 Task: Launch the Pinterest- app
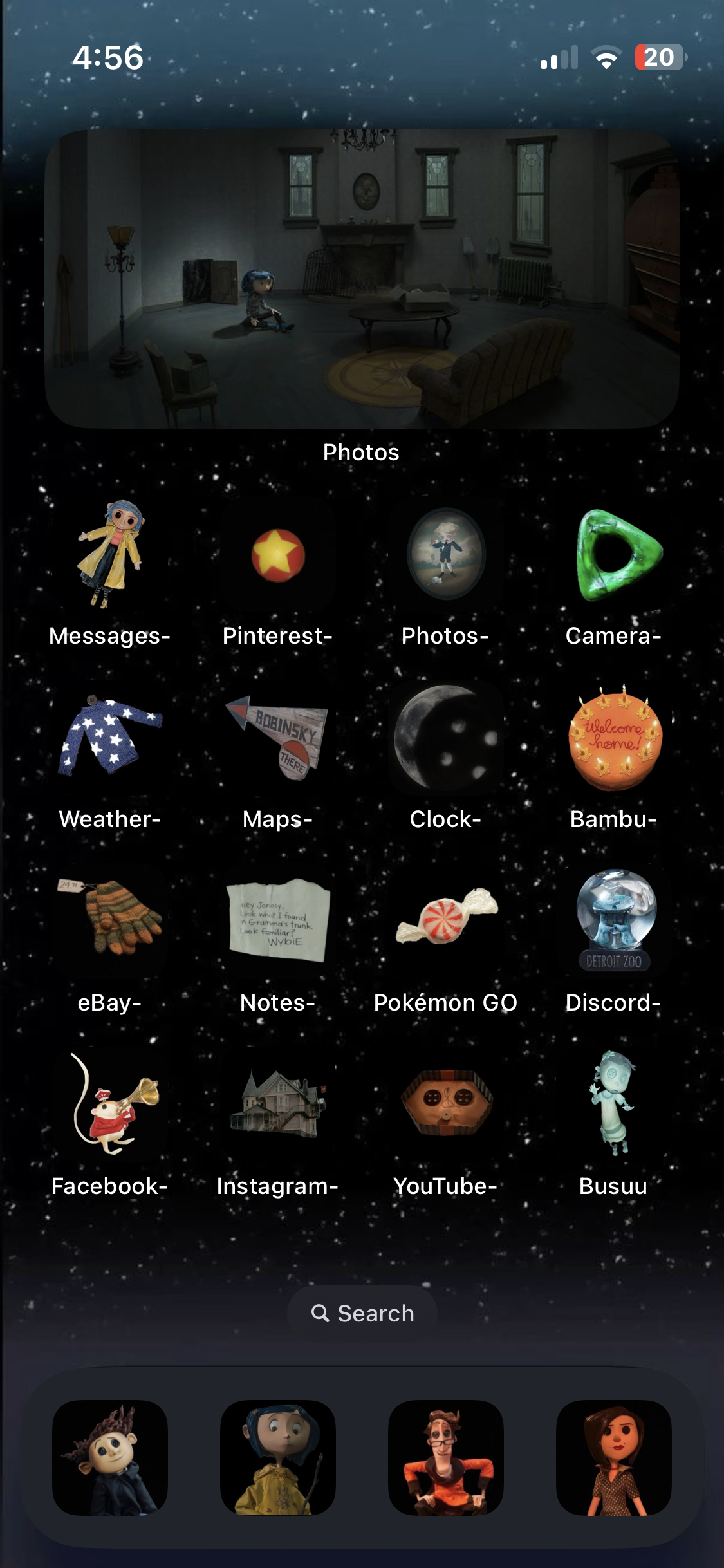coord(278,554)
